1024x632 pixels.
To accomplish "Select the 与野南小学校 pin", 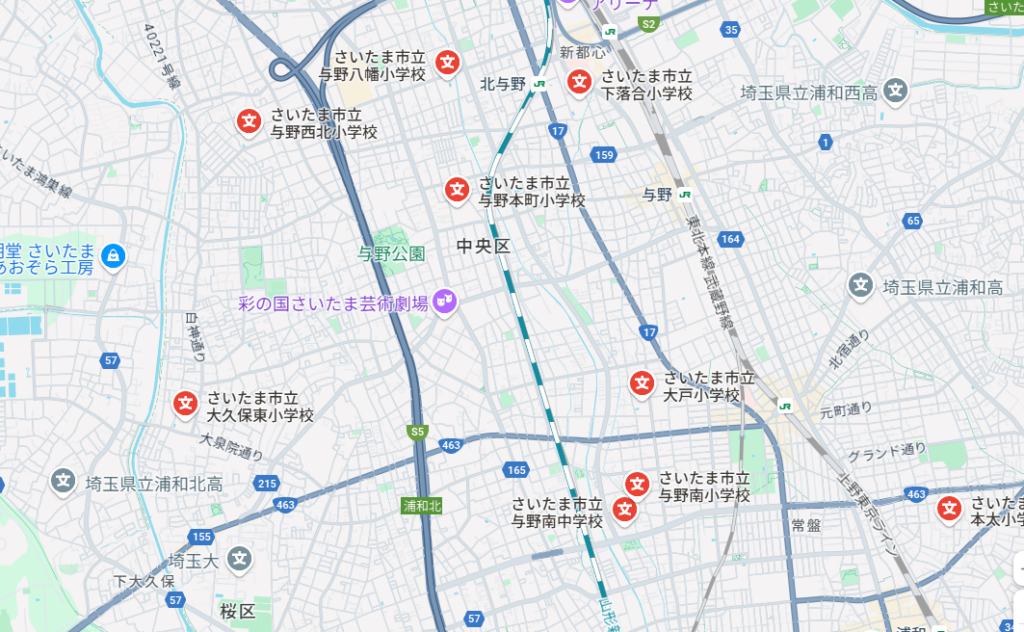I will pos(636,484).
